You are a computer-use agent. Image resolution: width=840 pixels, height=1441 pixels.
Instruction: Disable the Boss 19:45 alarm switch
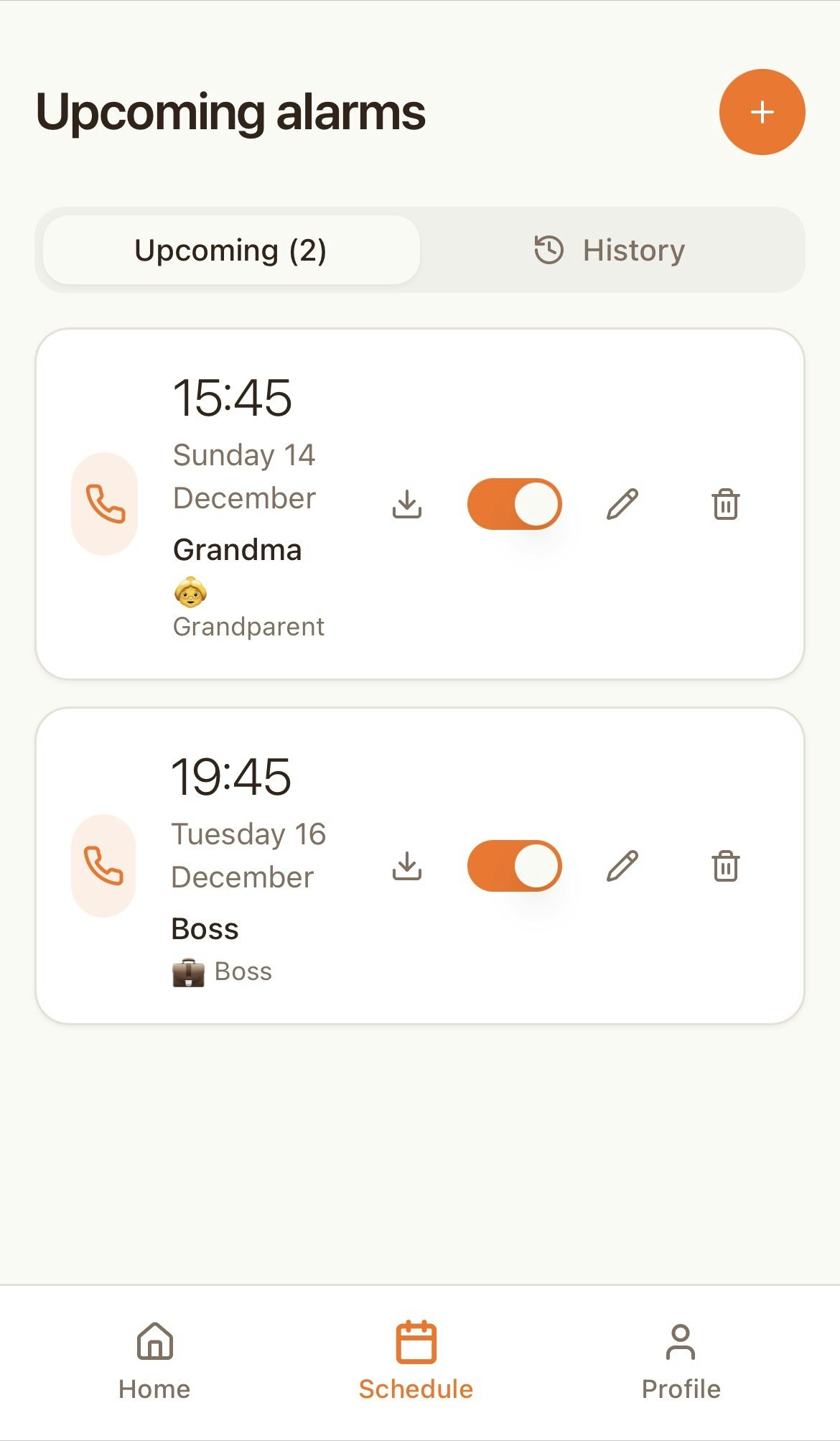(x=514, y=865)
